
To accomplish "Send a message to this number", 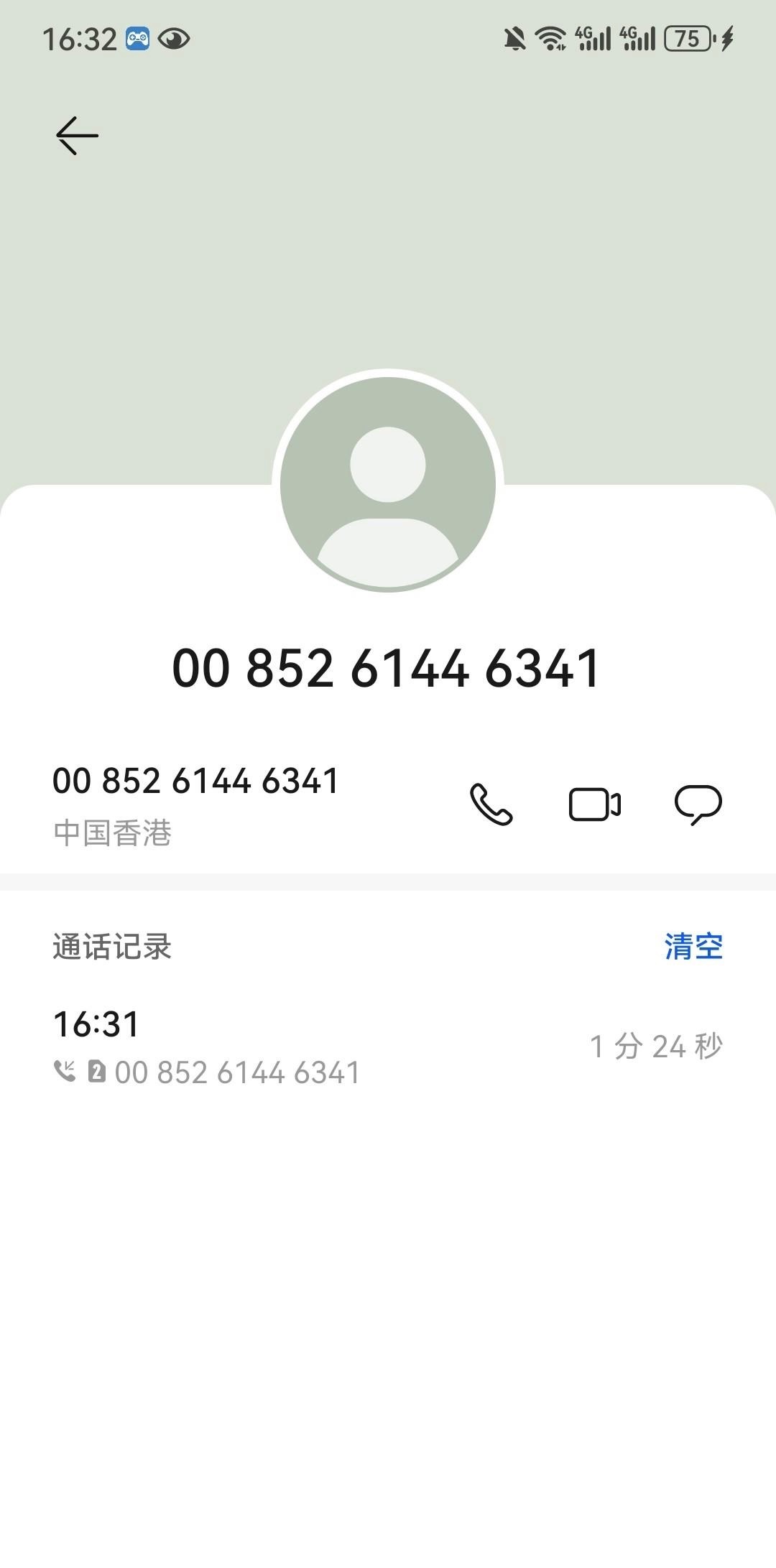I will [x=698, y=804].
